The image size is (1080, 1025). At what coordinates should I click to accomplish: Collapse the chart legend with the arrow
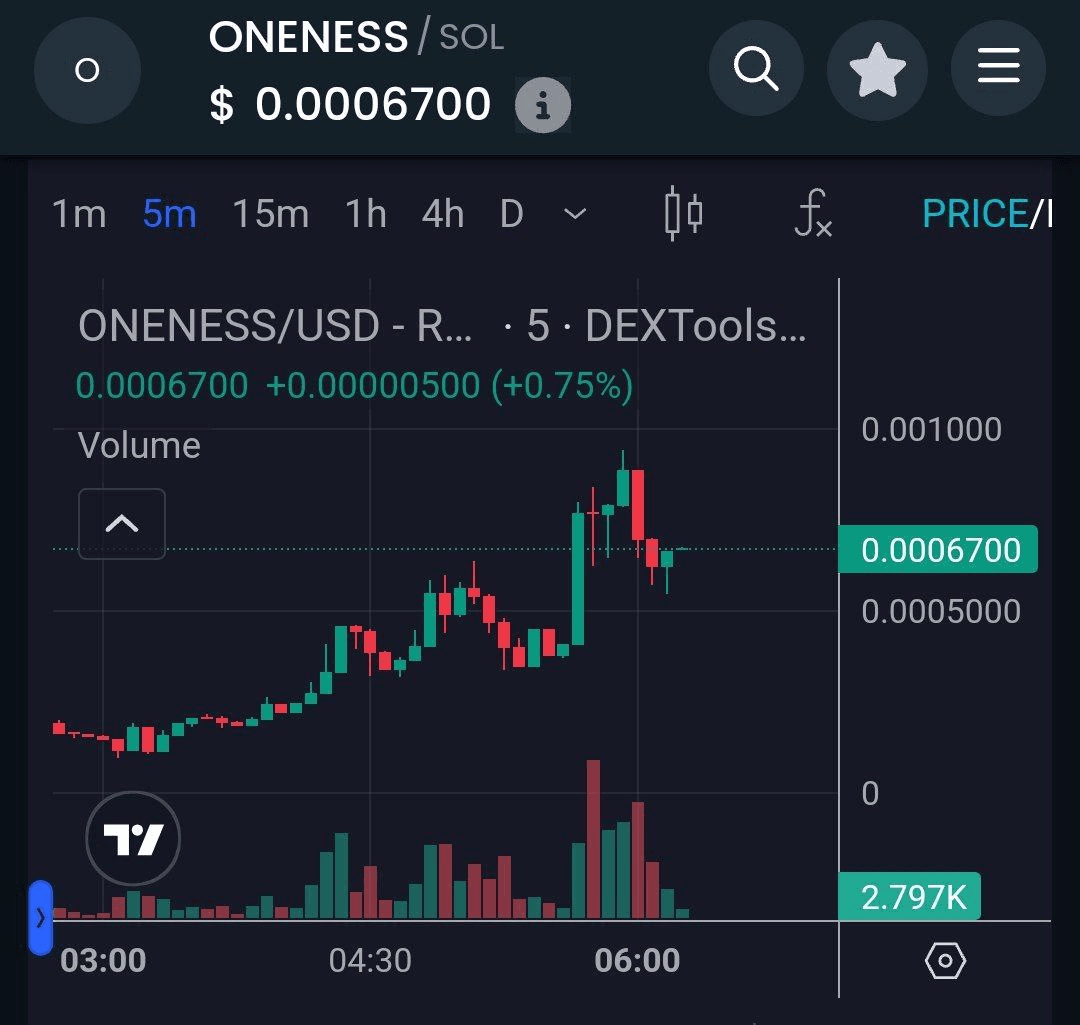(122, 524)
